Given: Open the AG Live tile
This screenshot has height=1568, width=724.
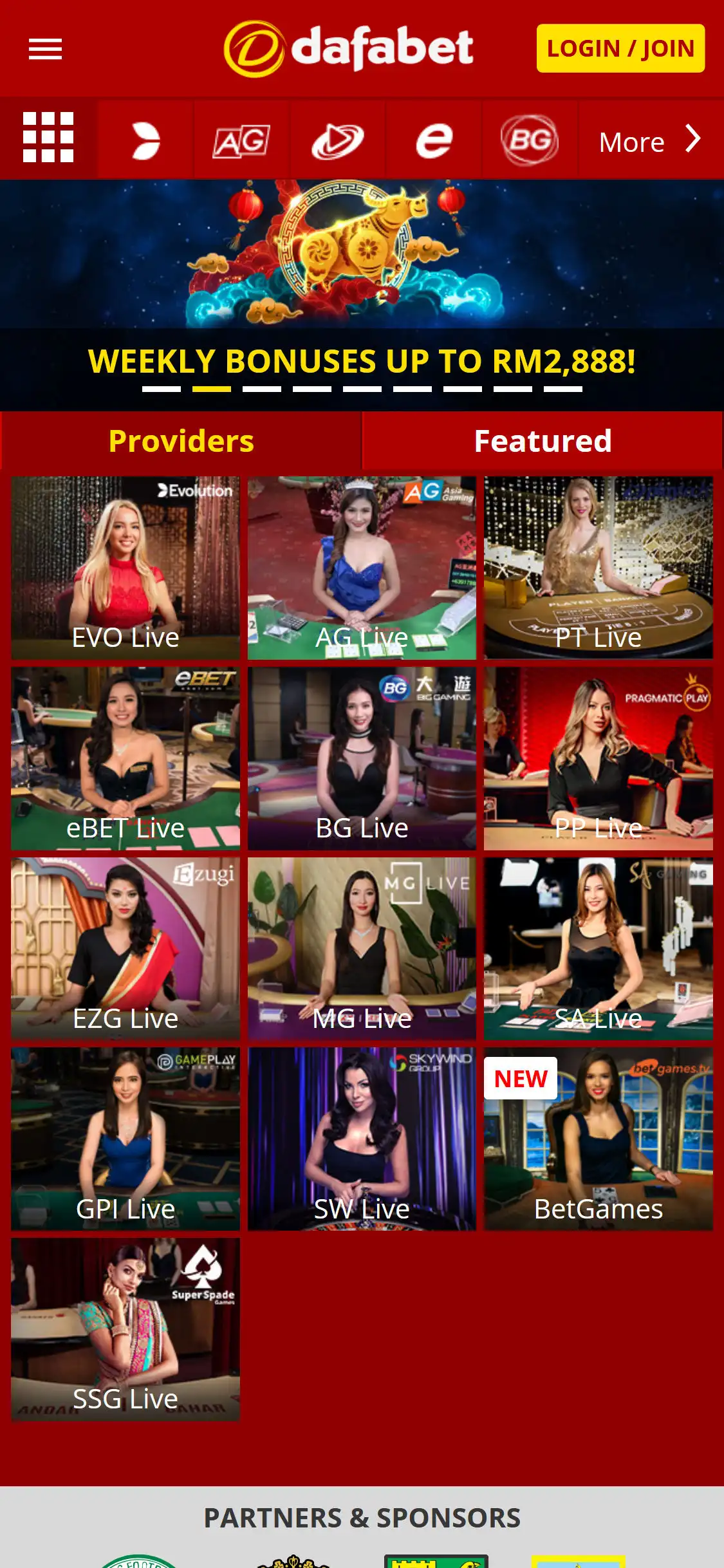Looking at the screenshot, I should click(x=362, y=567).
